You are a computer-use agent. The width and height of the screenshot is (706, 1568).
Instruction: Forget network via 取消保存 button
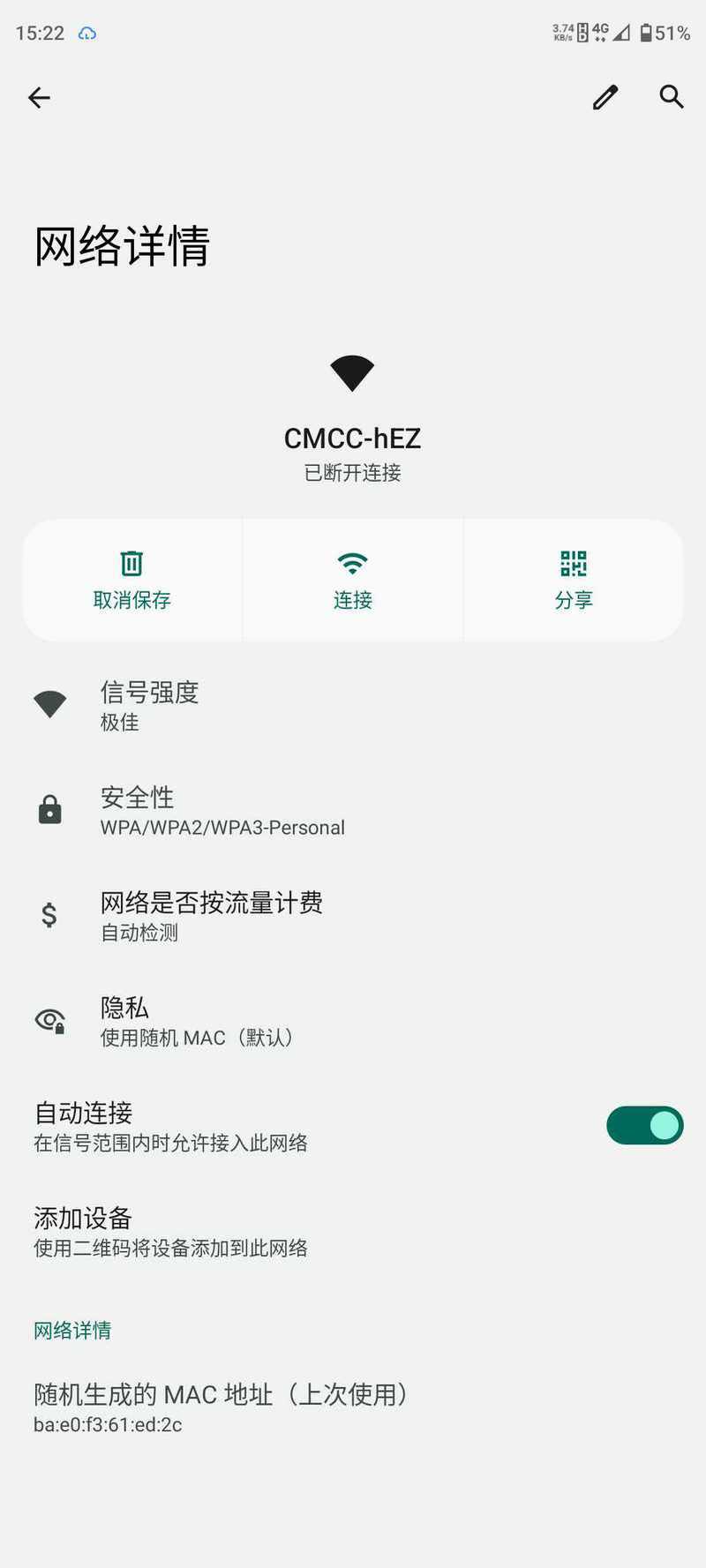coord(132,580)
